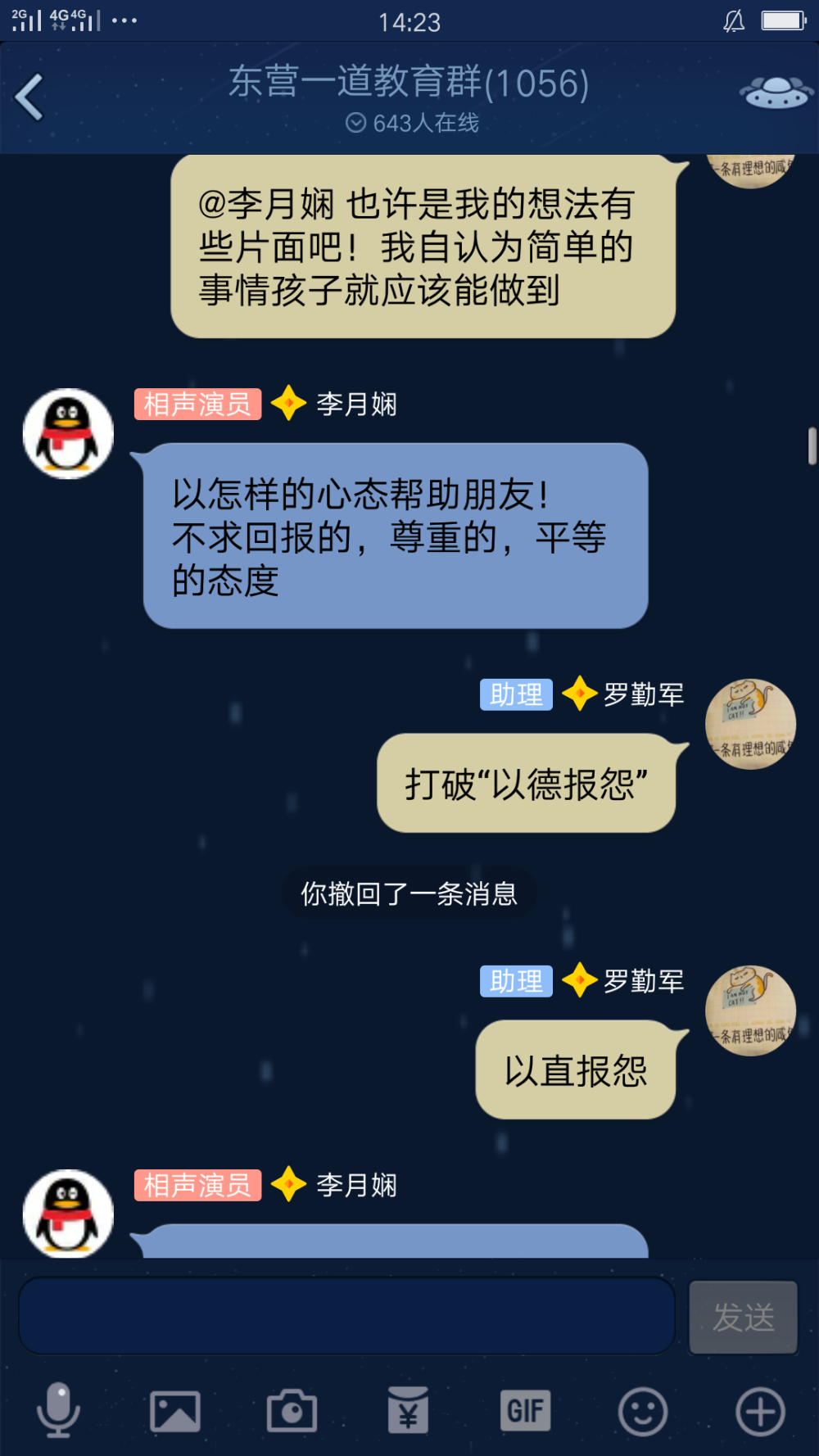Open the camera to take photo
This screenshot has height=1456, width=819.
pyautogui.click(x=292, y=1410)
